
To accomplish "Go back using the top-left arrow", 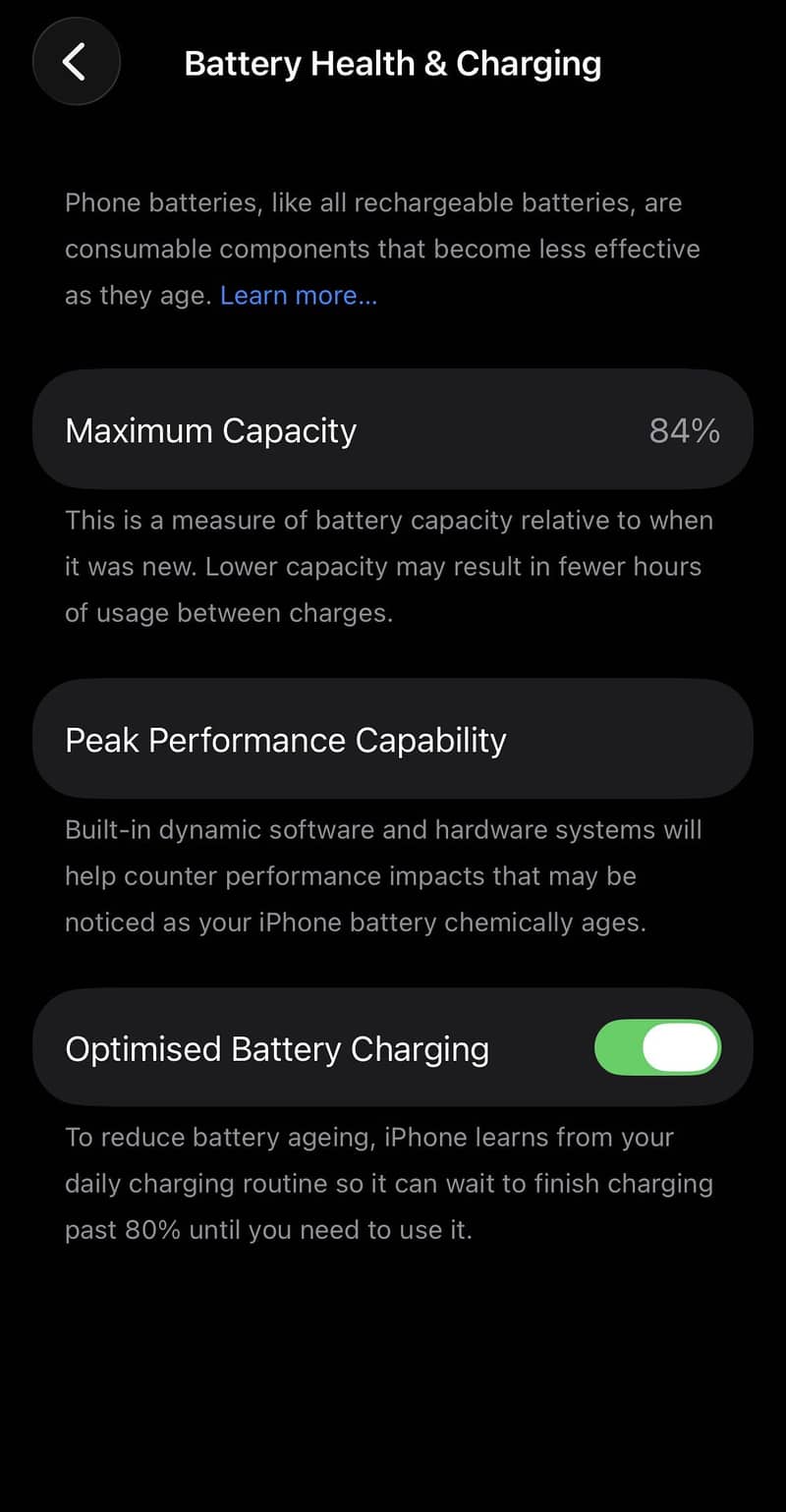I will click(77, 62).
